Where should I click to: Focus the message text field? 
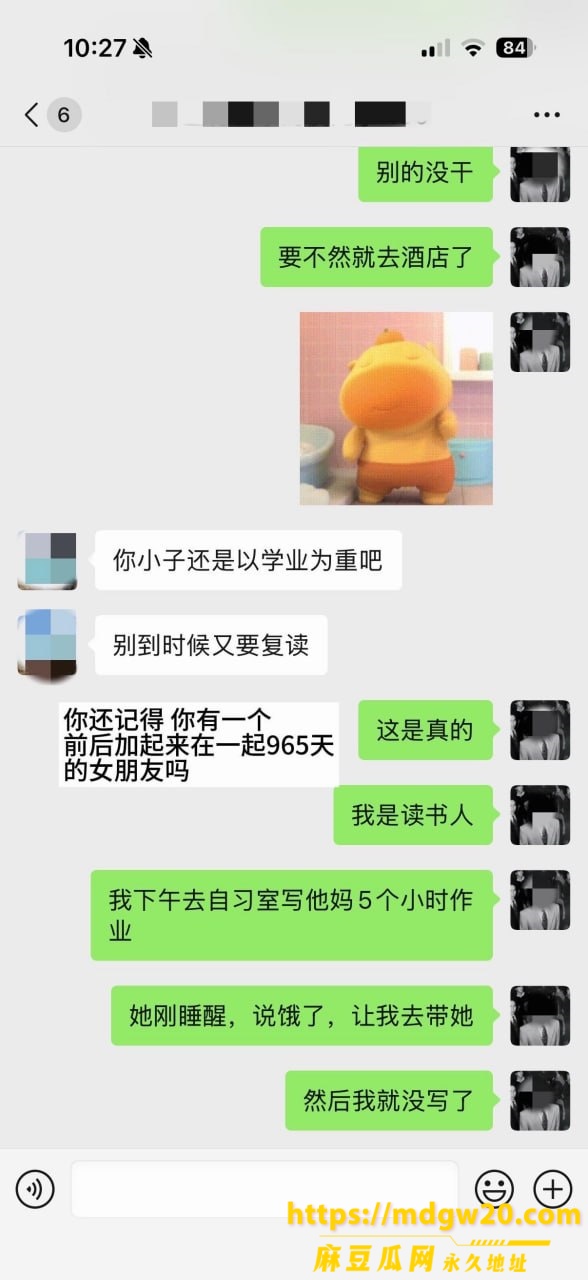tap(264, 1189)
